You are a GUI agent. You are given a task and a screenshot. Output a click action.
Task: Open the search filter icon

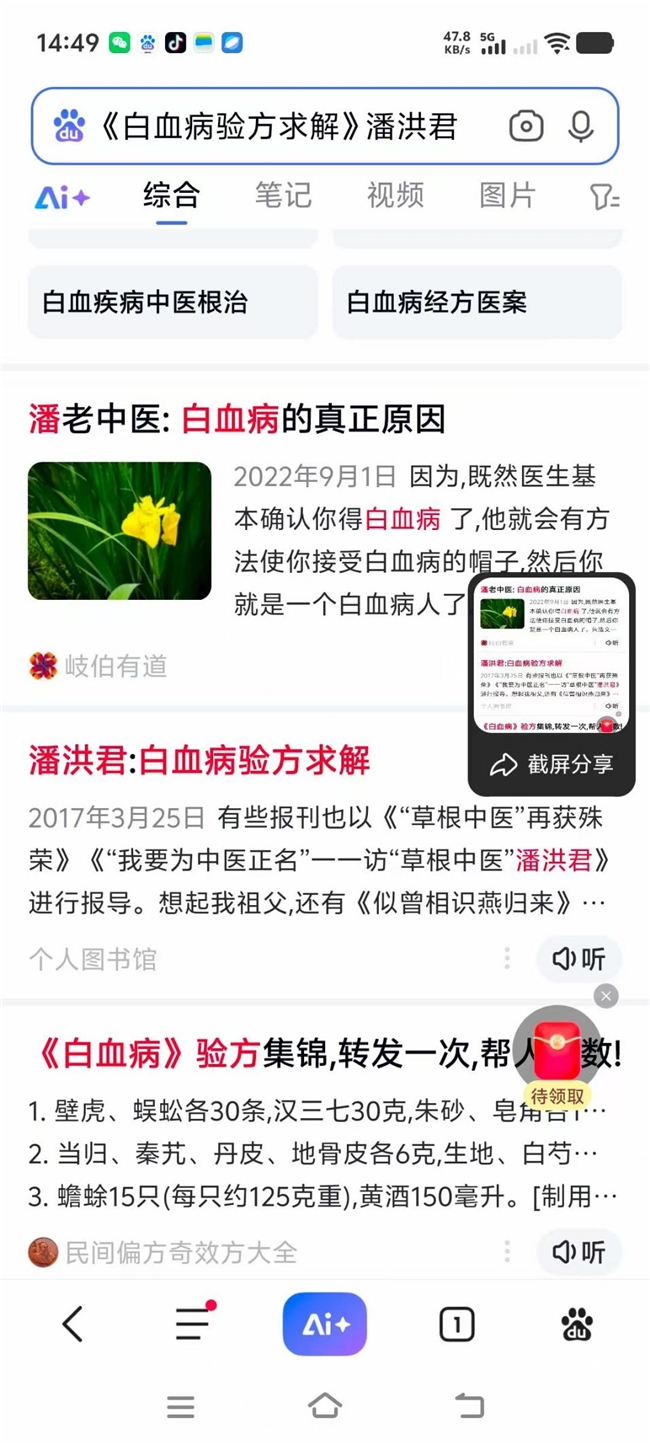pyautogui.click(x=604, y=197)
